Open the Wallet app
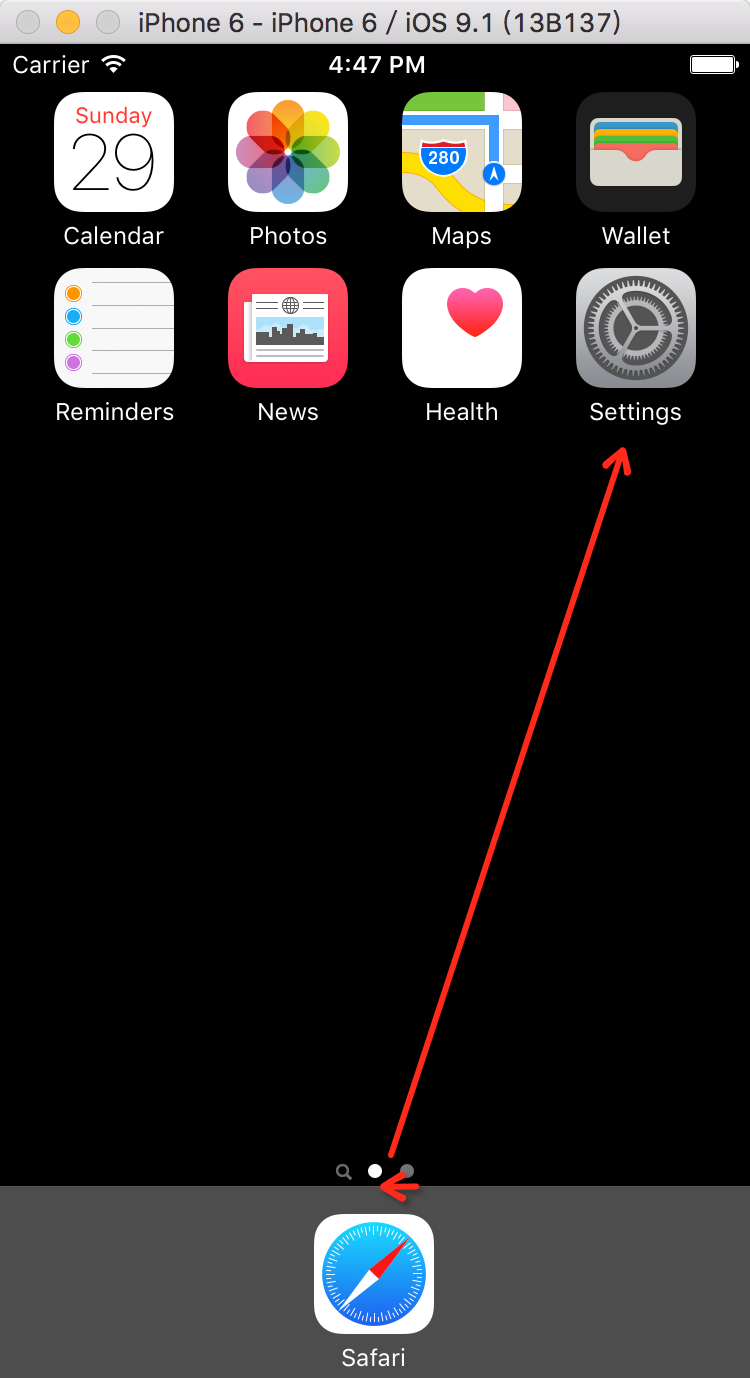The image size is (750, 1378). (x=635, y=152)
